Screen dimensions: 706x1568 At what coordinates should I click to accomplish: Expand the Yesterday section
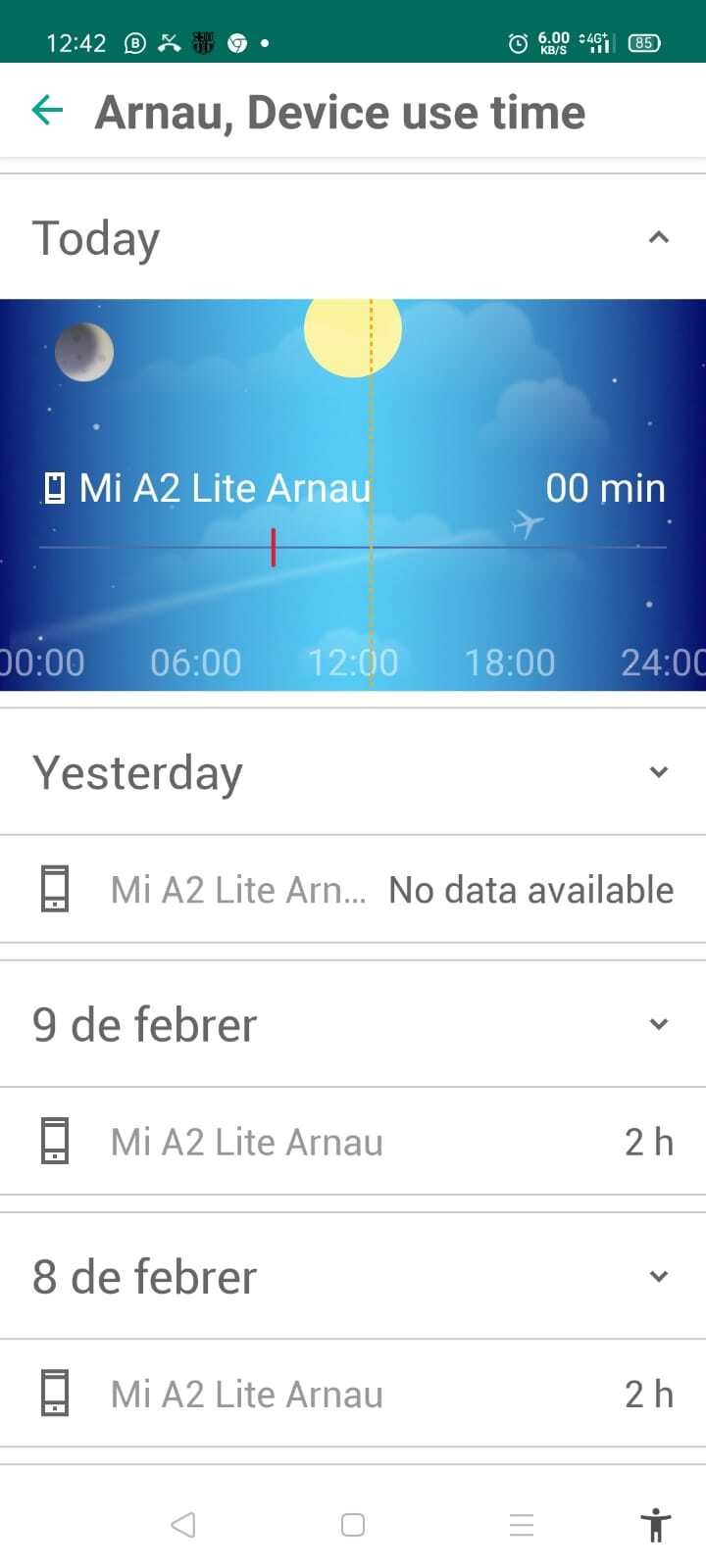tap(659, 772)
